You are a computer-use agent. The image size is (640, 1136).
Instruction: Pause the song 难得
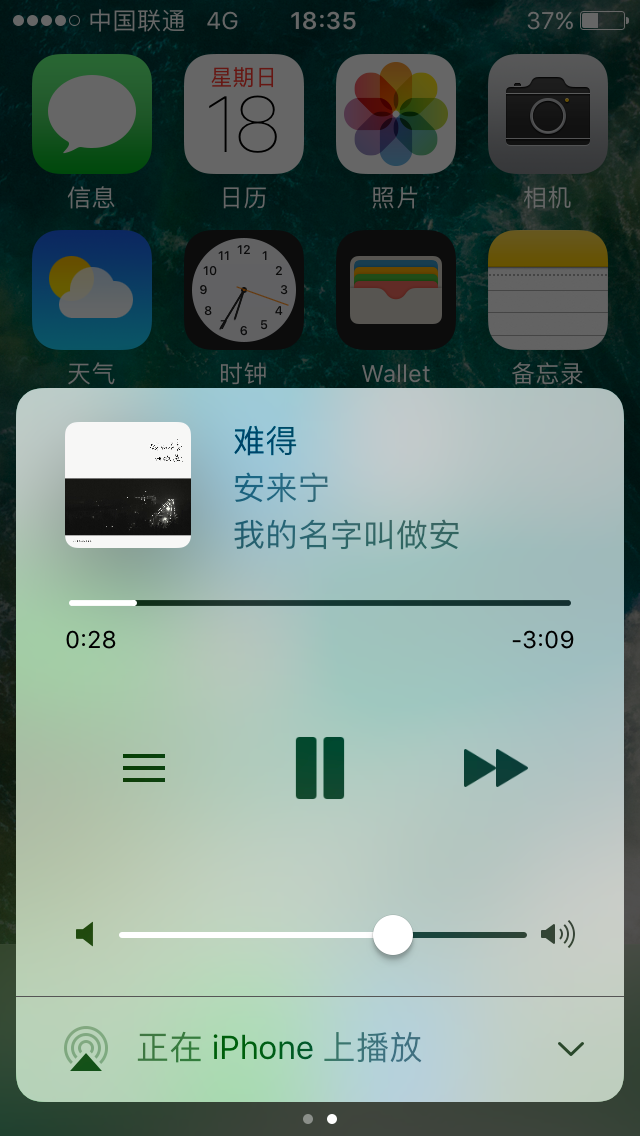tap(320, 768)
